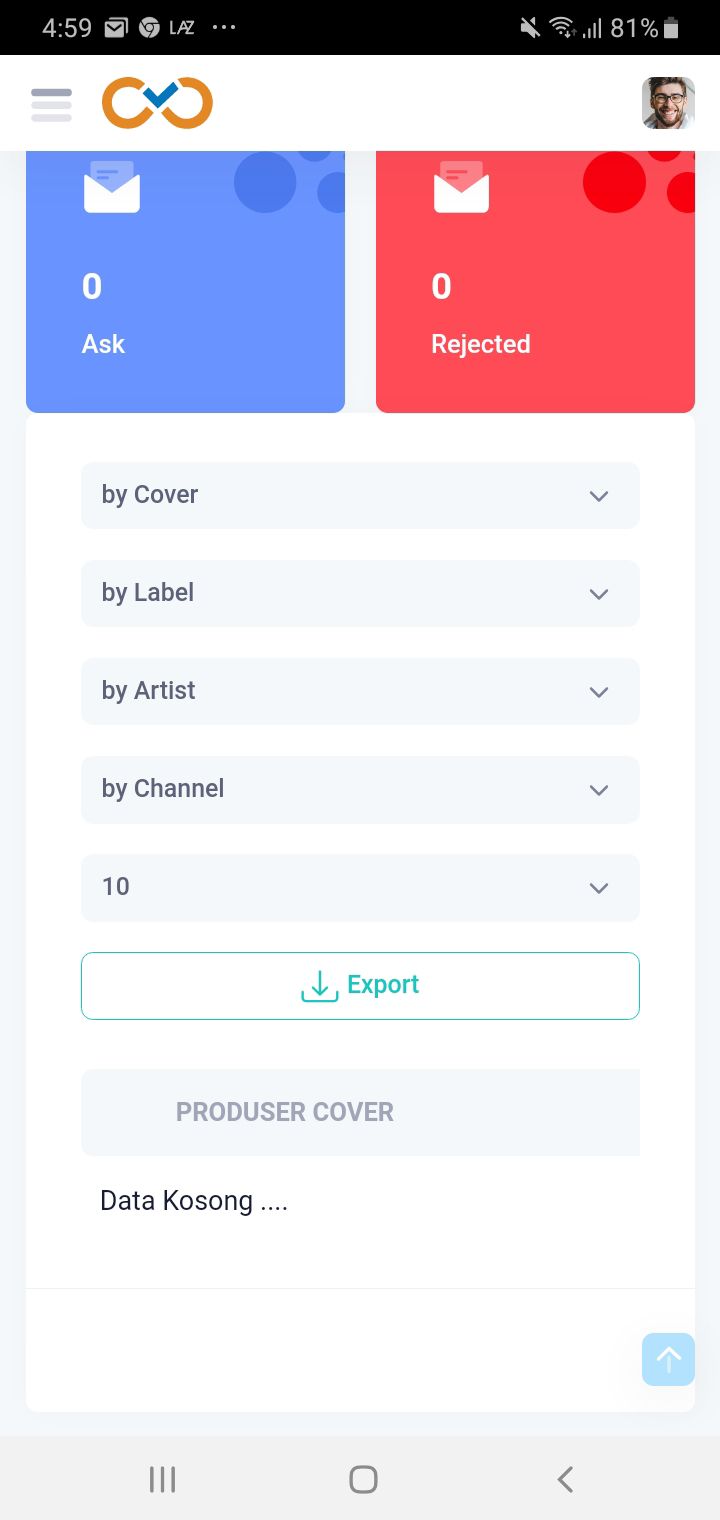
Task: Open the hamburger drawer menu
Action: (x=51, y=104)
